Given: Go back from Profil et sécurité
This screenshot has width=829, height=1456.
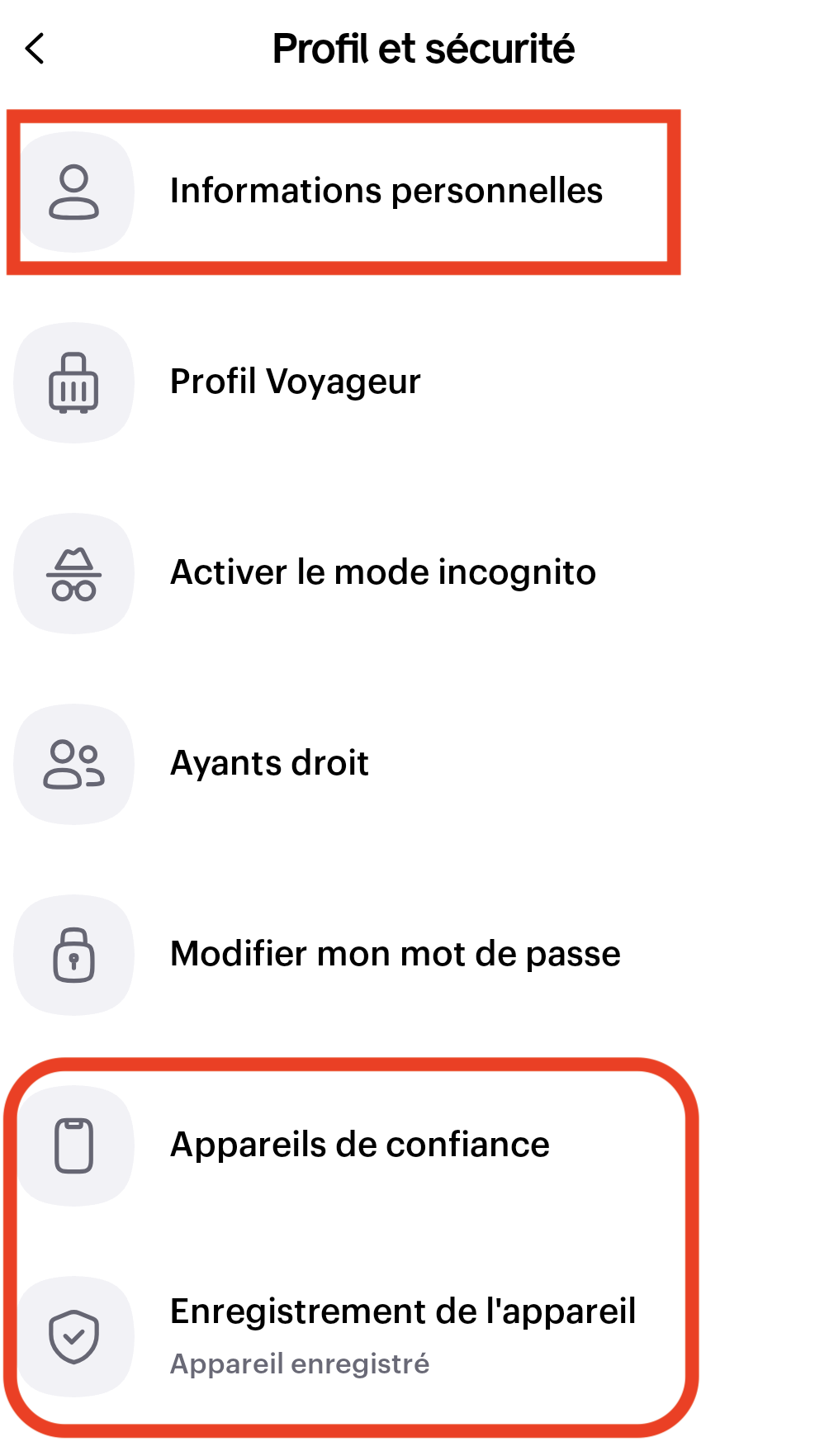Looking at the screenshot, I should point(35,49).
